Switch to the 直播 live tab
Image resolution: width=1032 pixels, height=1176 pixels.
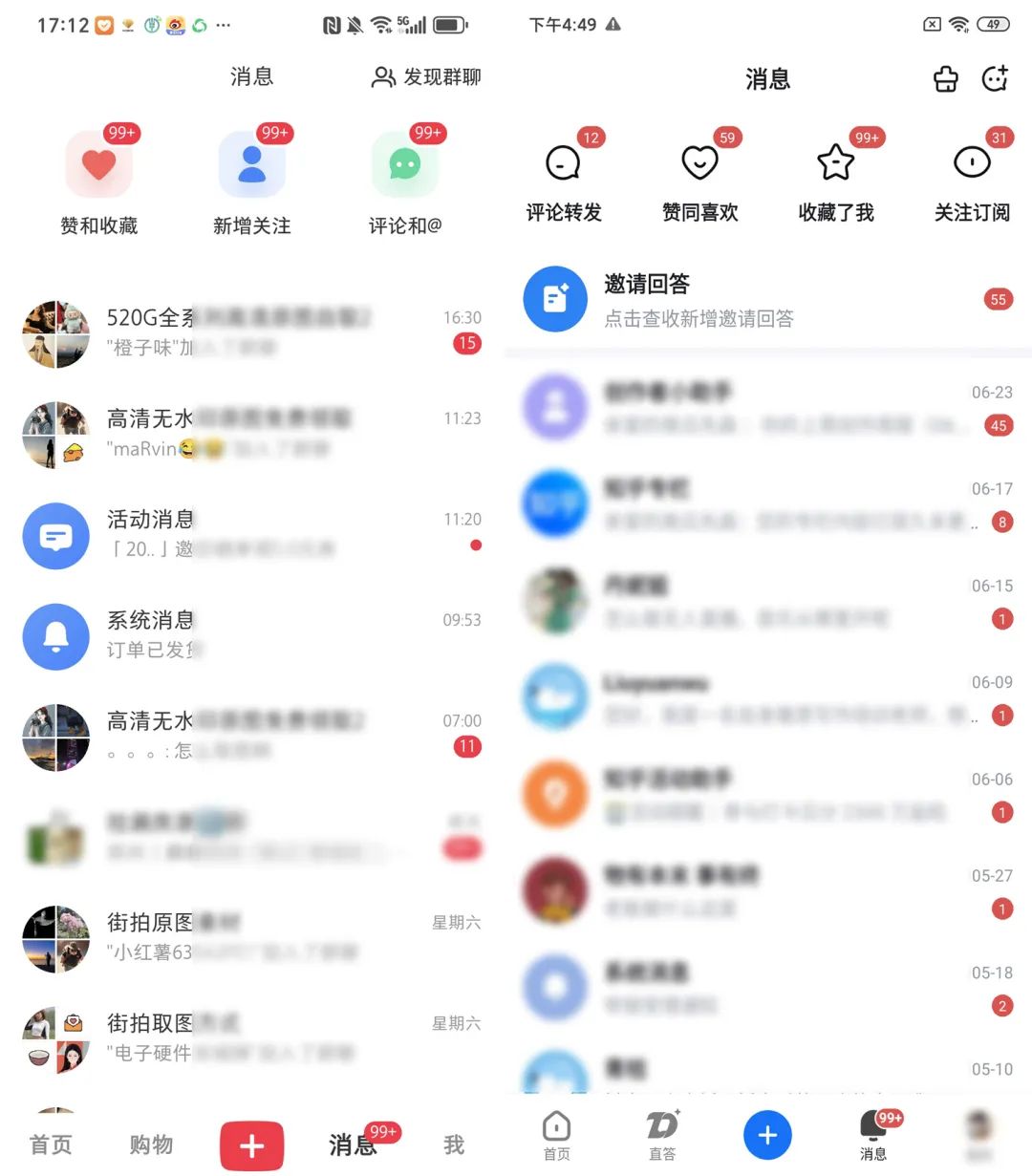tap(662, 1135)
